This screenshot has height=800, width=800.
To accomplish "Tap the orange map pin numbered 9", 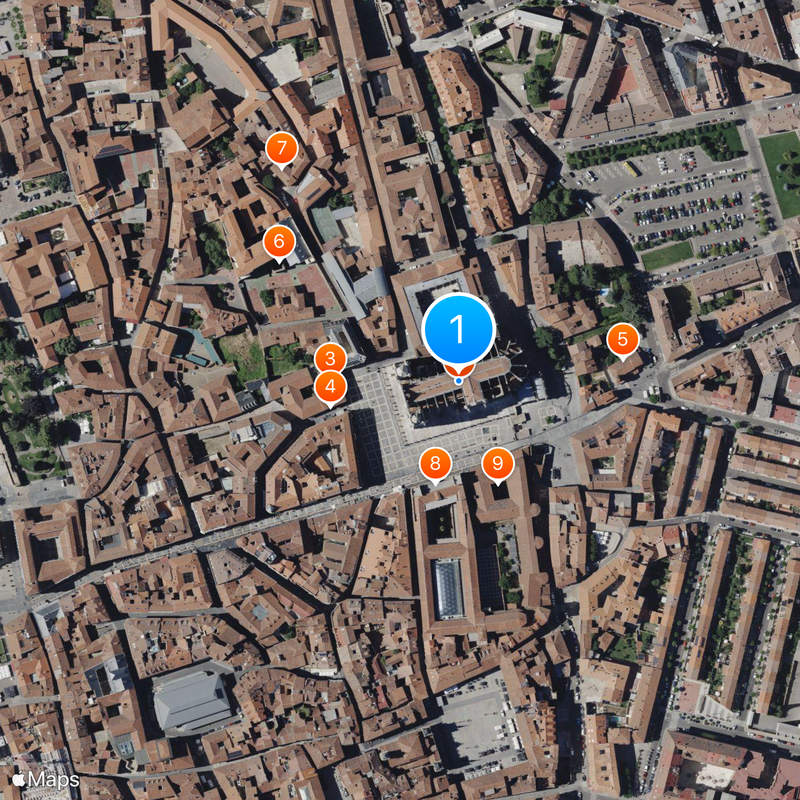I will click(497, 463).
